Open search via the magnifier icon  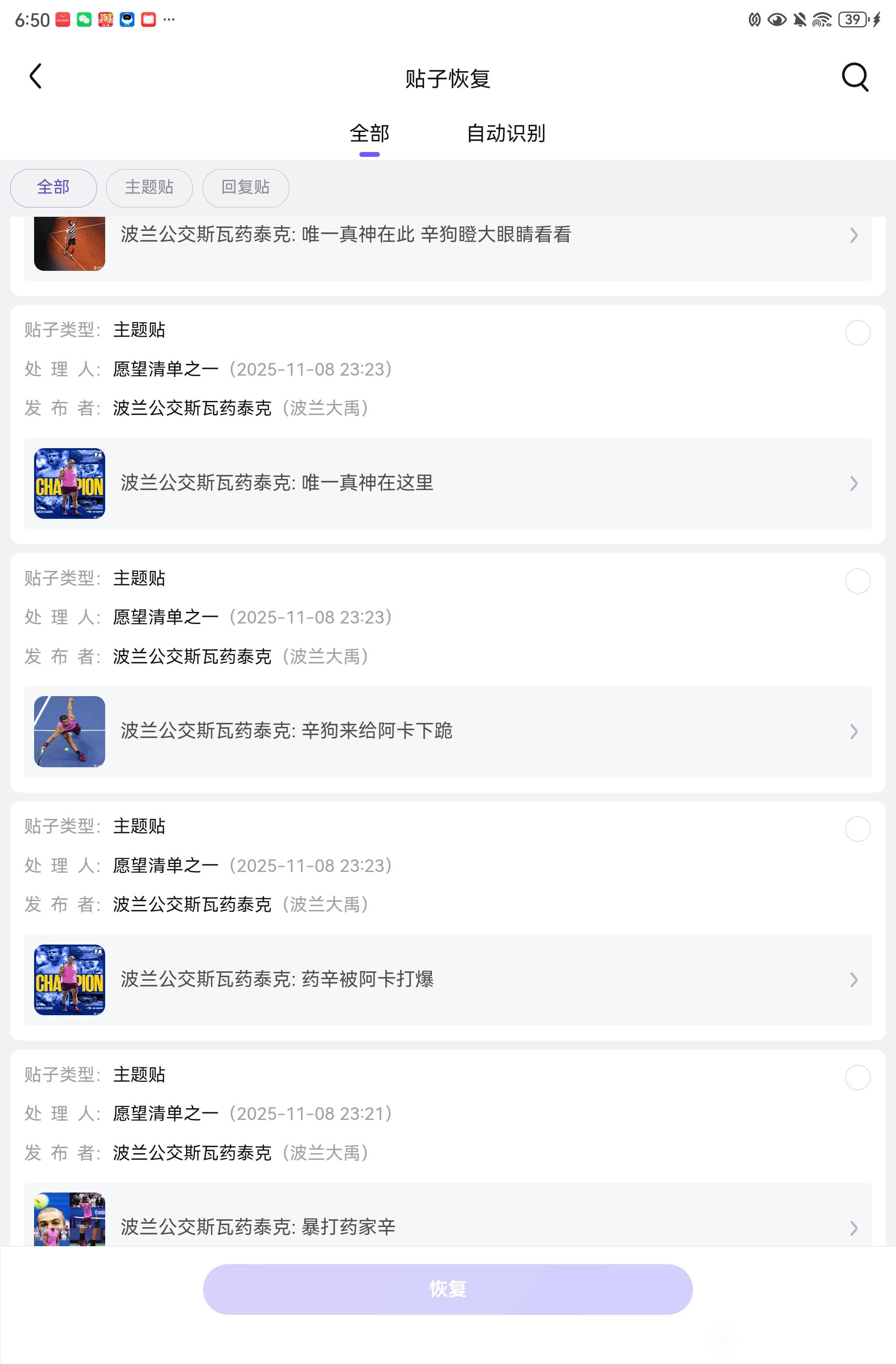point(855,77)
